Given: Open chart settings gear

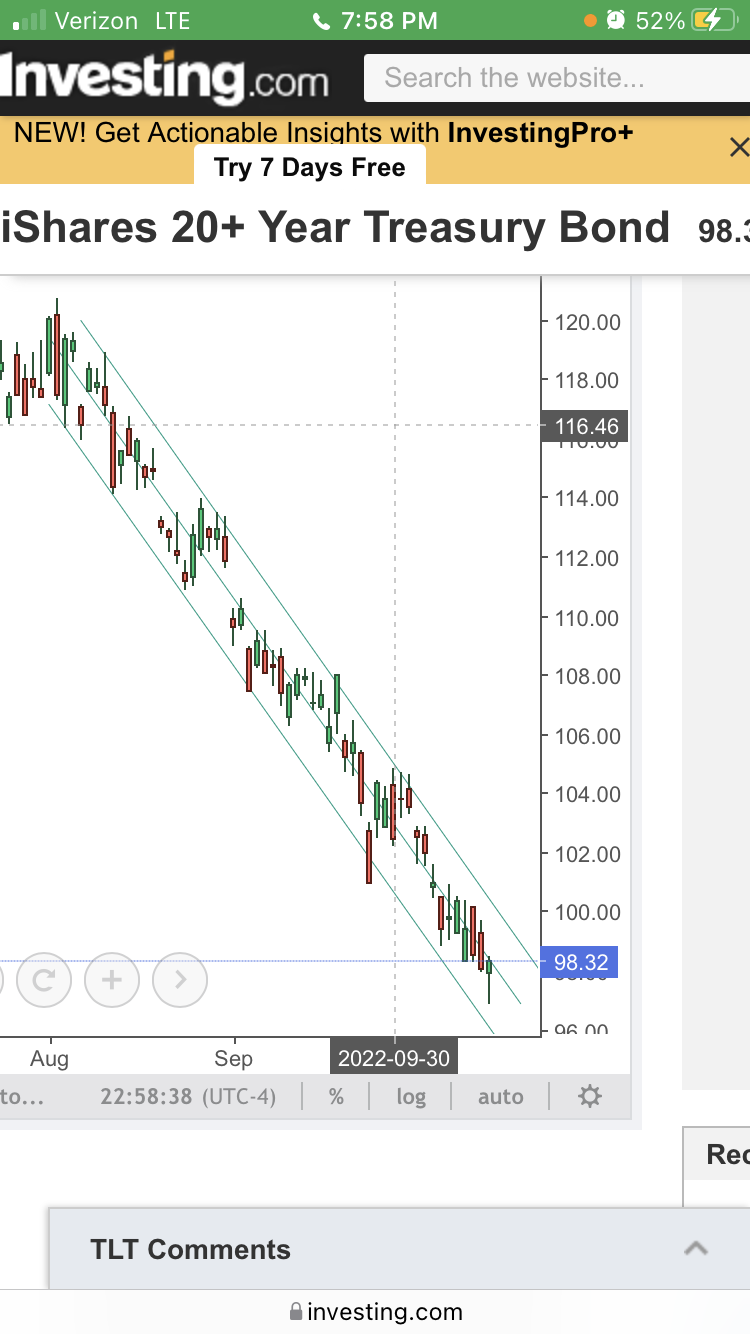Looking at the screenshot, I should (x=590, y=1097).
